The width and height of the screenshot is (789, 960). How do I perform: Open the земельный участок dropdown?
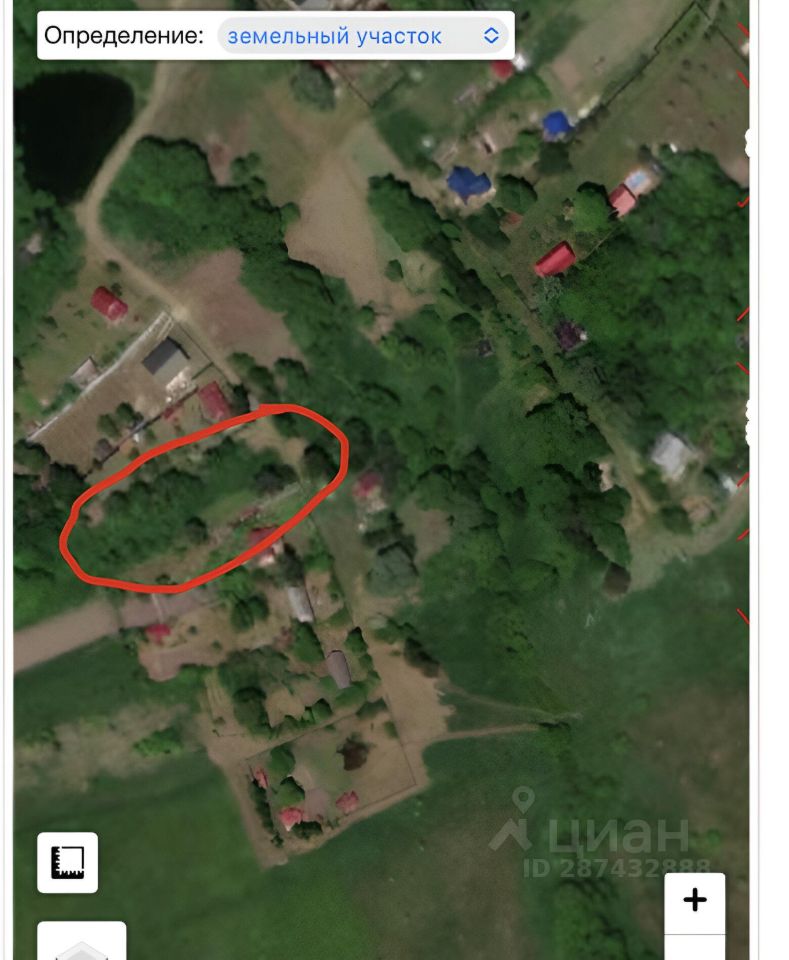tap(363, 36)
